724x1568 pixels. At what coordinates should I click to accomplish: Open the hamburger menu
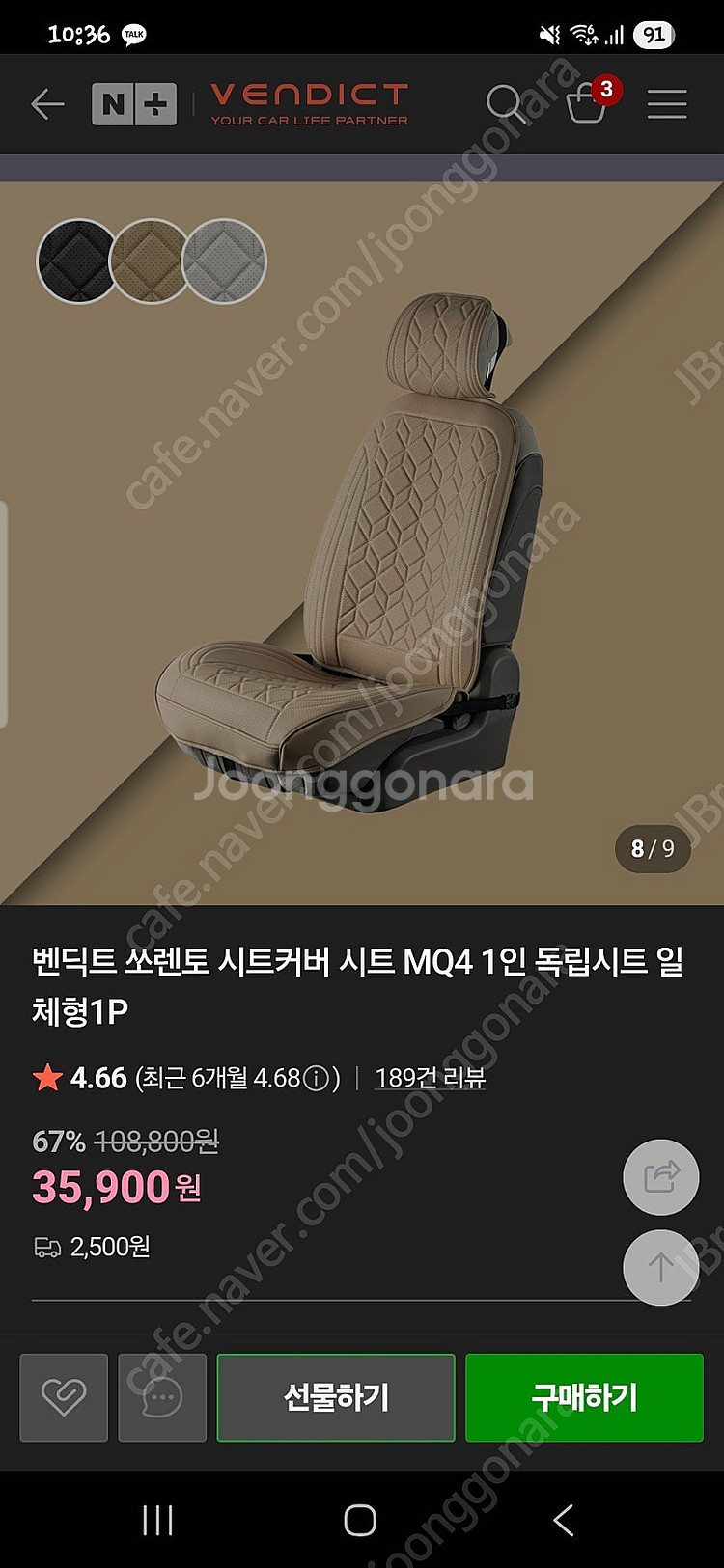[x=667, y=103]
